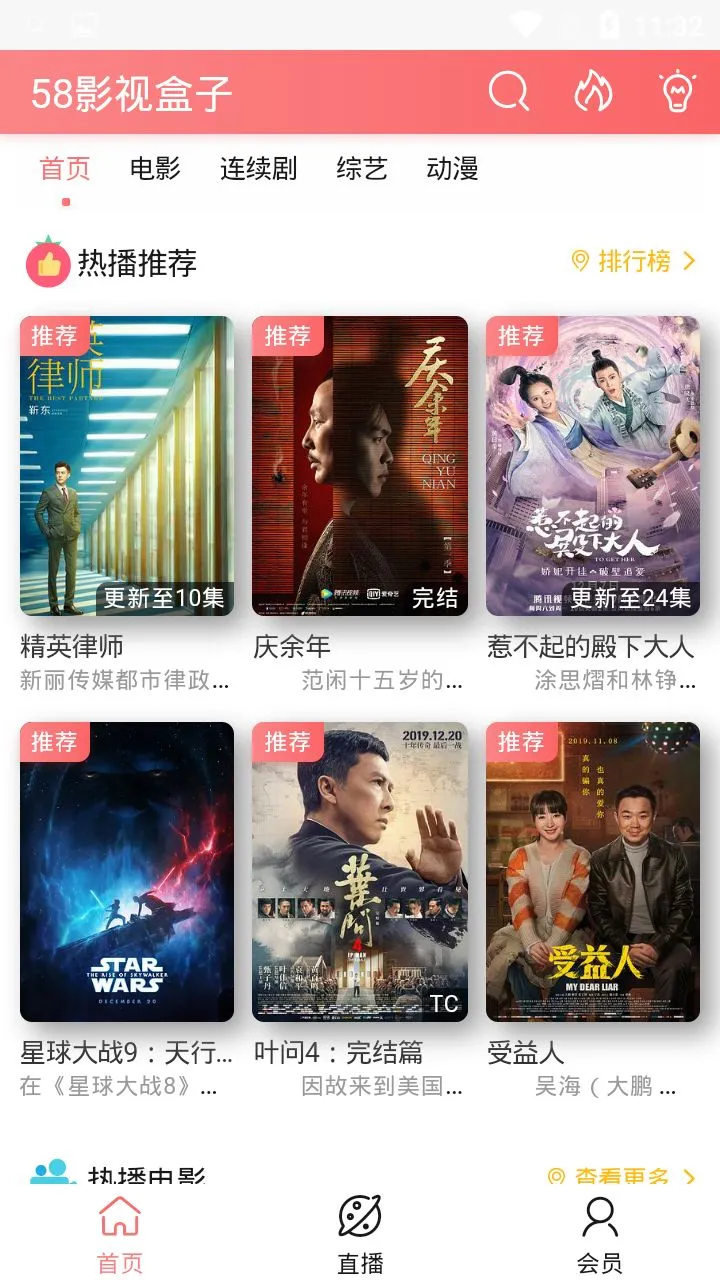Switch to the 连续剧 tab
Image resolution: width=720 pixels, height=1280 pixels.
click(x=258, y=168)
